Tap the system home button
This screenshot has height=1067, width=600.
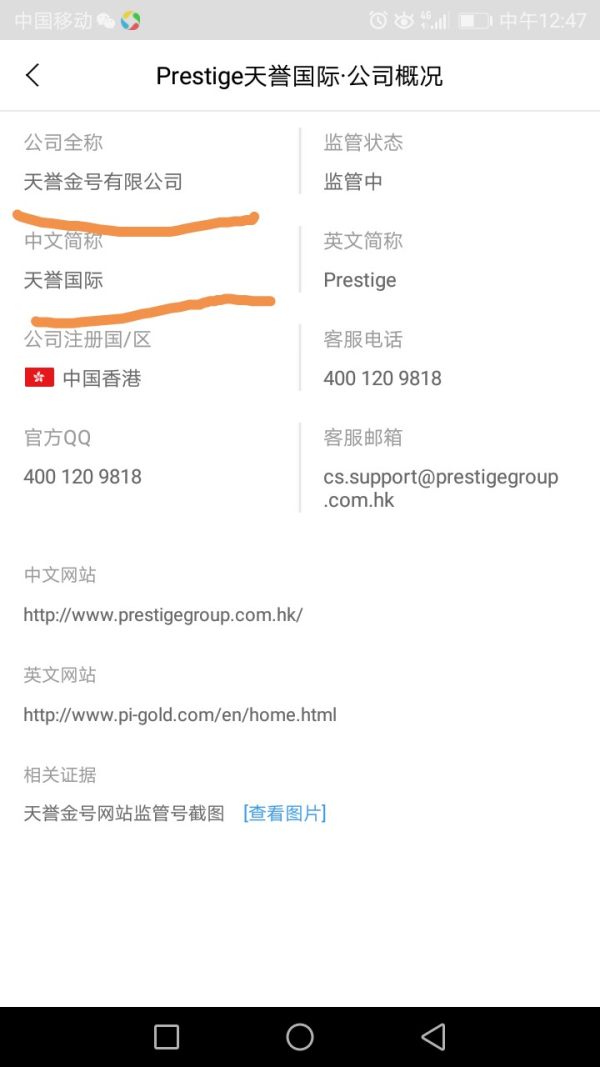(300, 1037)
